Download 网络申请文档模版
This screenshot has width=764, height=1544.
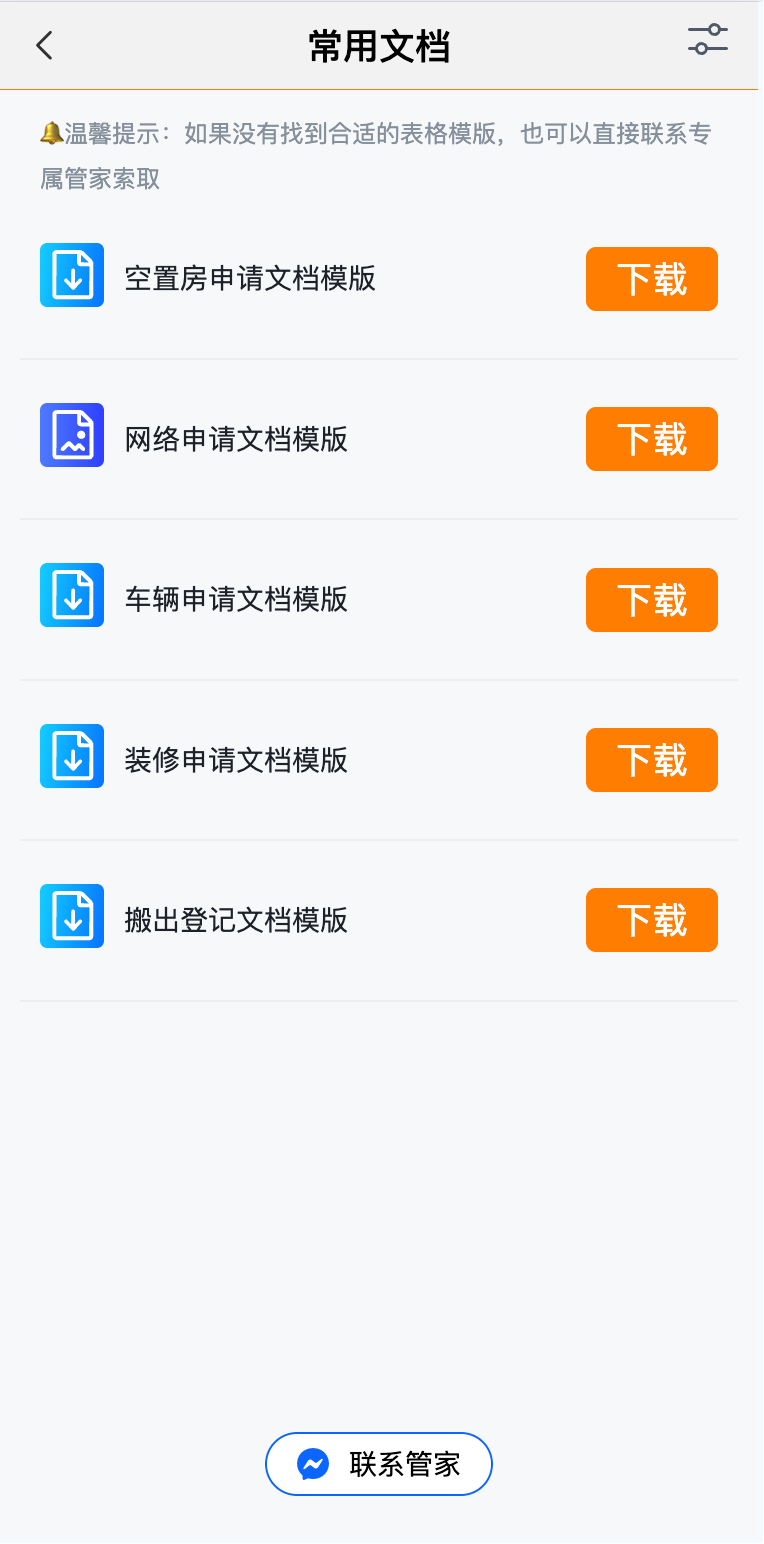click(x=651, y=439)
